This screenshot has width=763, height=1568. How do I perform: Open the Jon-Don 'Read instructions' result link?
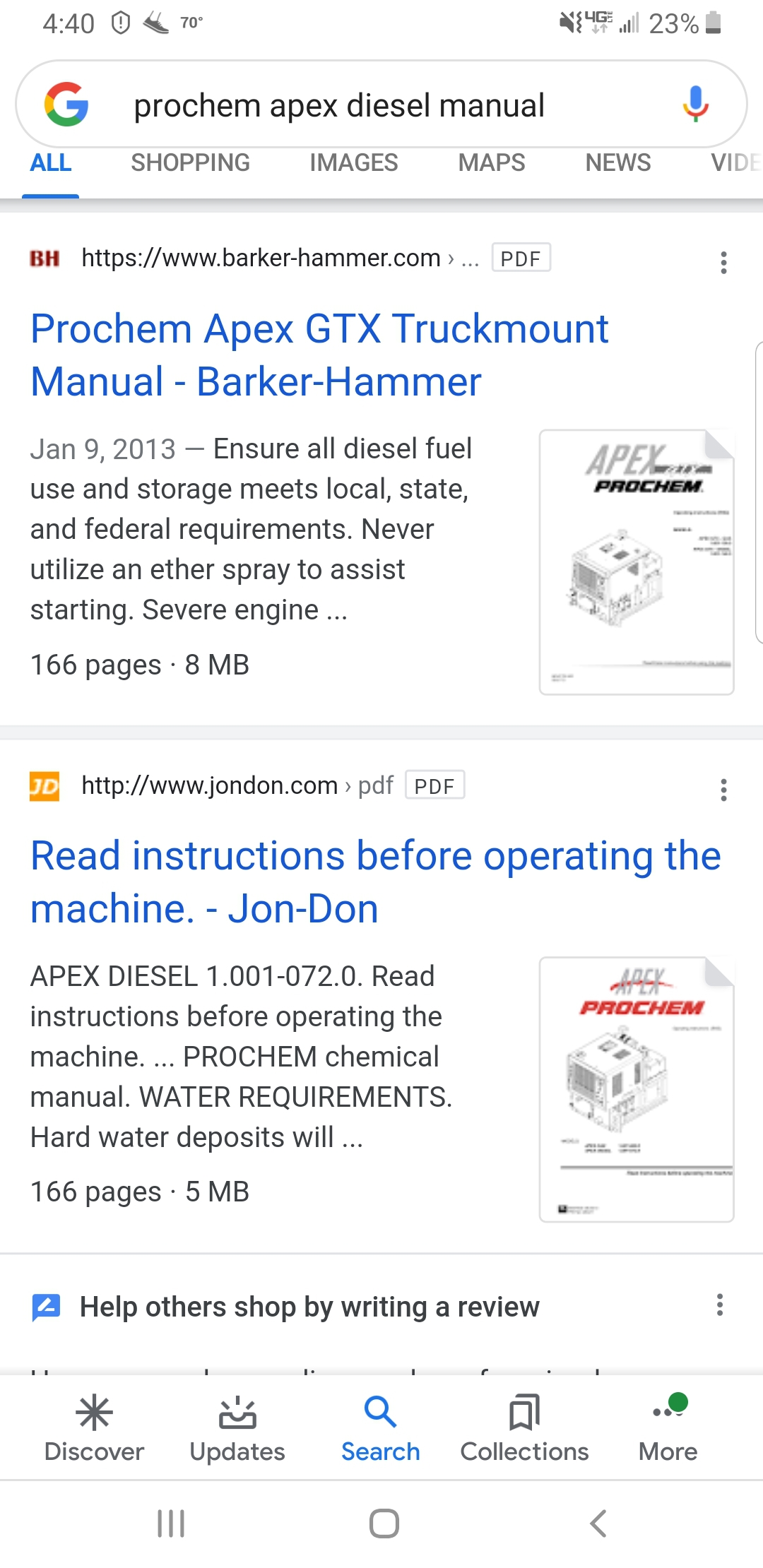point(375,882)
